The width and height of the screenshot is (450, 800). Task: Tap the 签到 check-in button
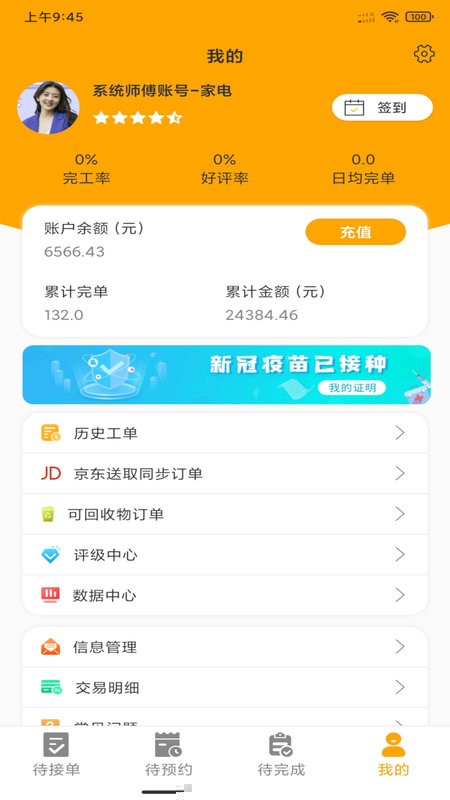tap(382, 108)
